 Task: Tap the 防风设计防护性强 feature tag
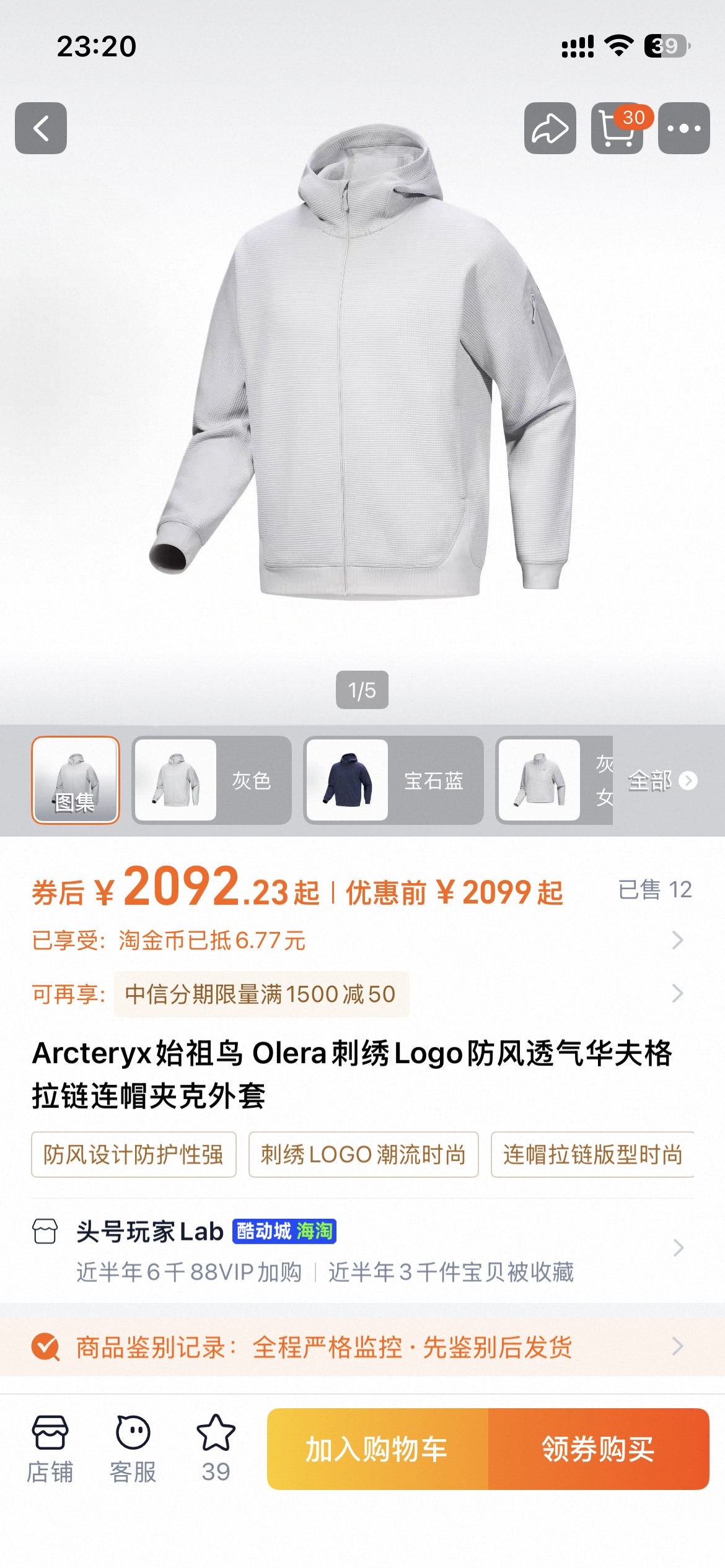coord(134,1154)
